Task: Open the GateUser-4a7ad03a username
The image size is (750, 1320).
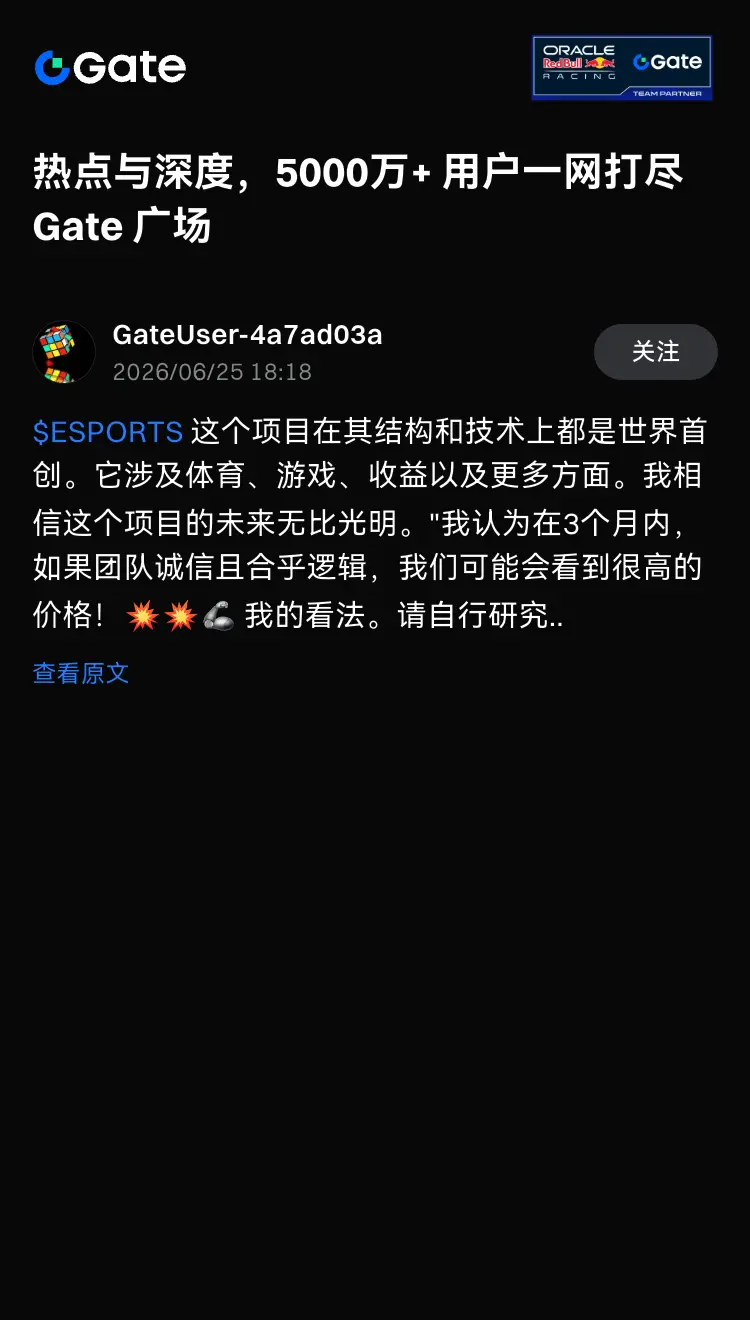Action: click(x=248, y=335)
